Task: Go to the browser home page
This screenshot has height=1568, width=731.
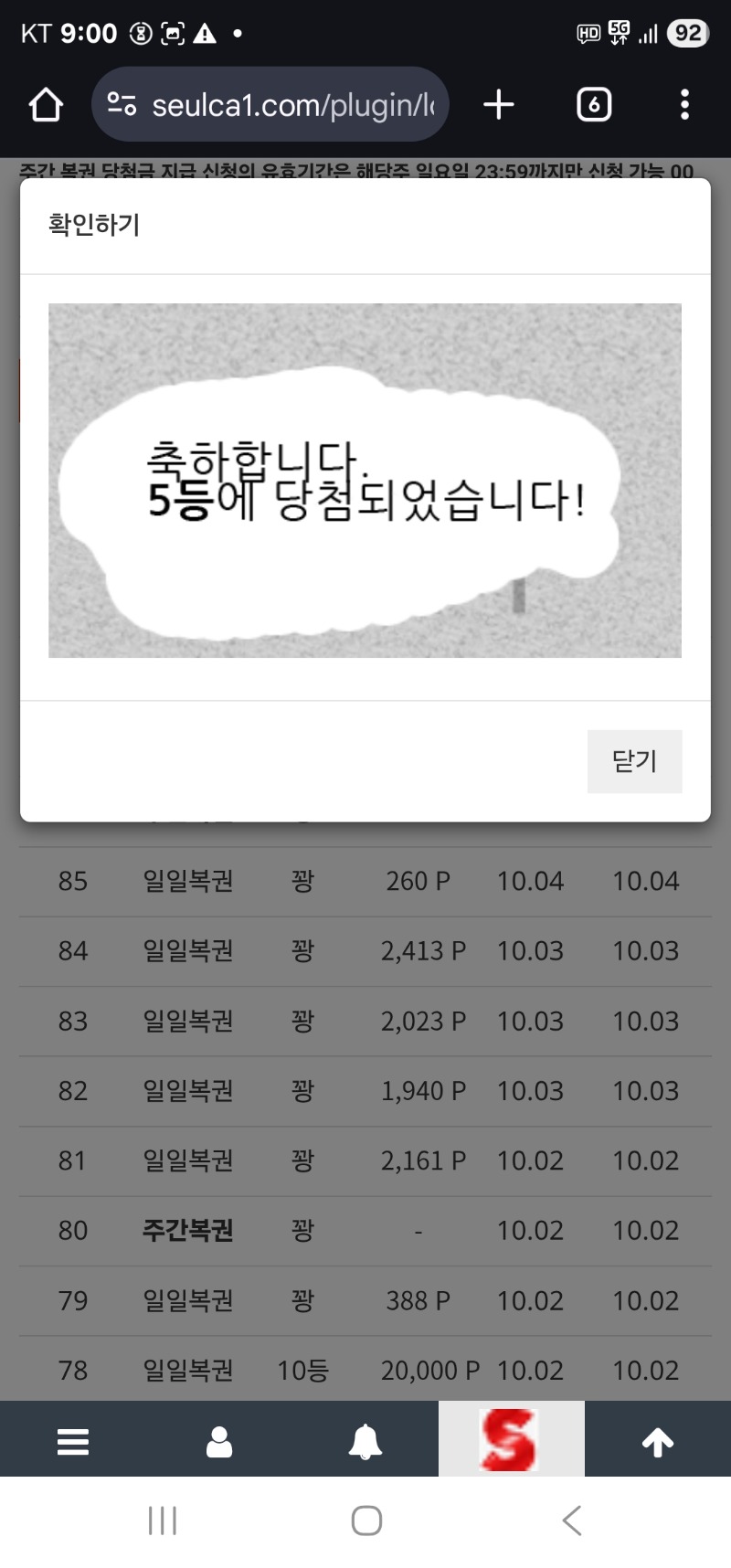Action: point(46,105)
